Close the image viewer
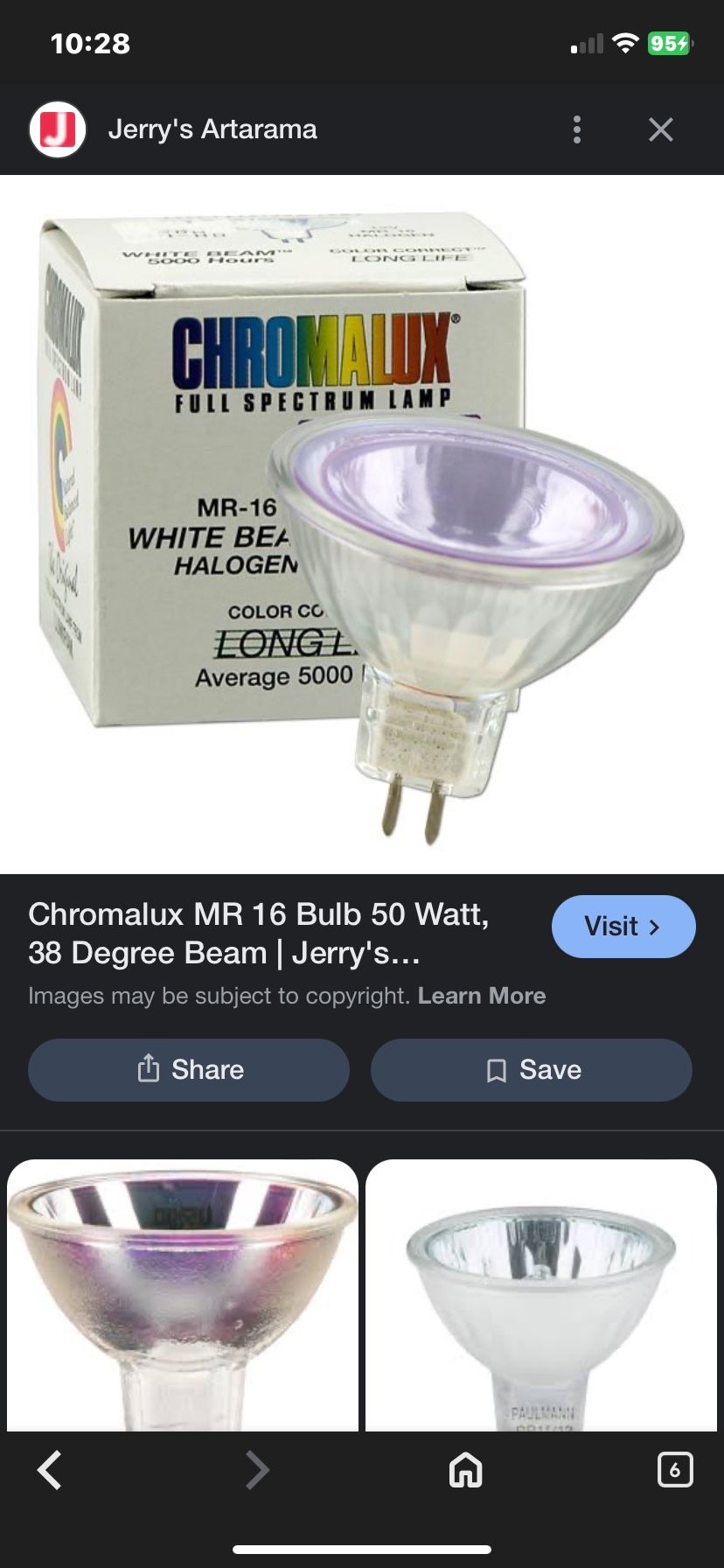Image resolution: width=724 pixels, height=1568 pixels. [x=661, y=129]
